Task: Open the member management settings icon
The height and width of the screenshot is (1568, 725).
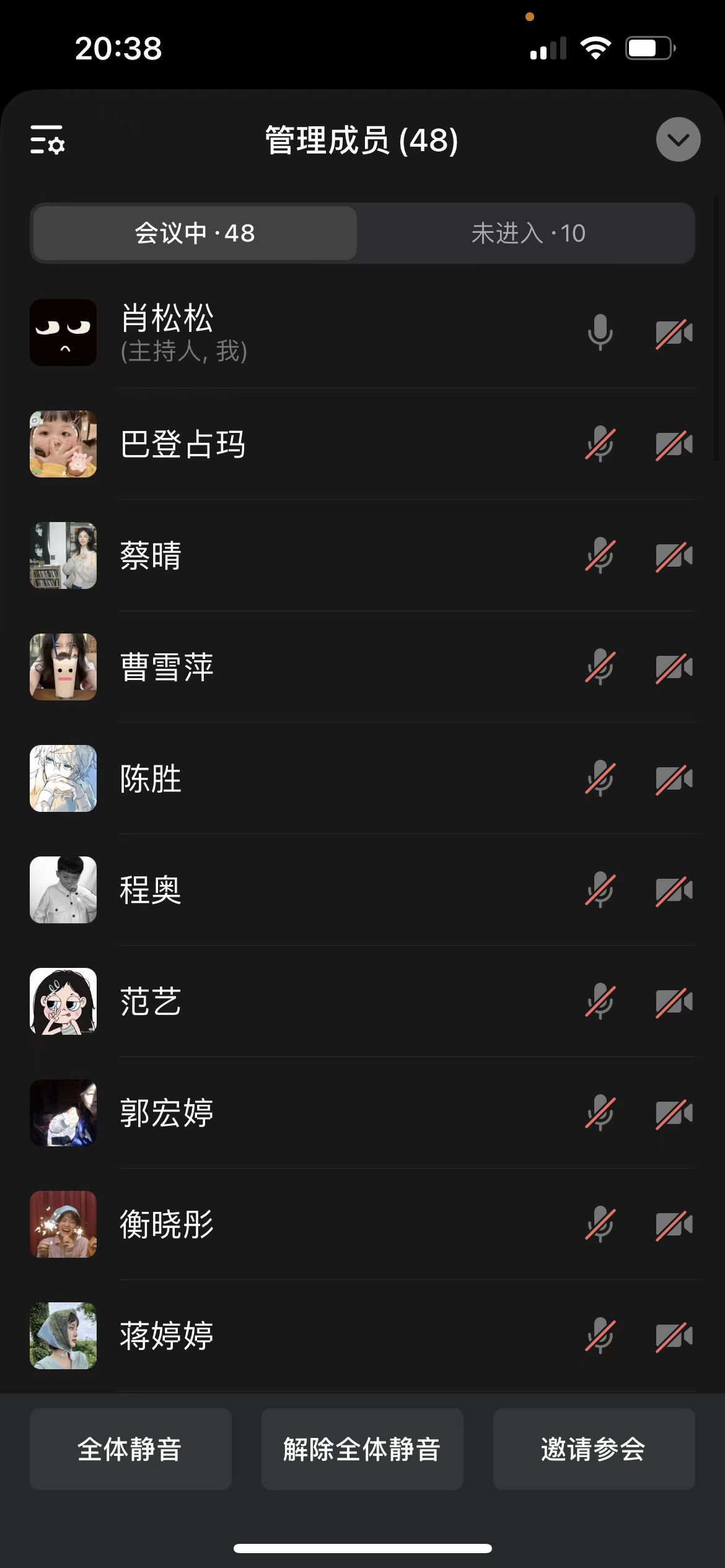Action: pyautogui.click(x=48, y=139)
